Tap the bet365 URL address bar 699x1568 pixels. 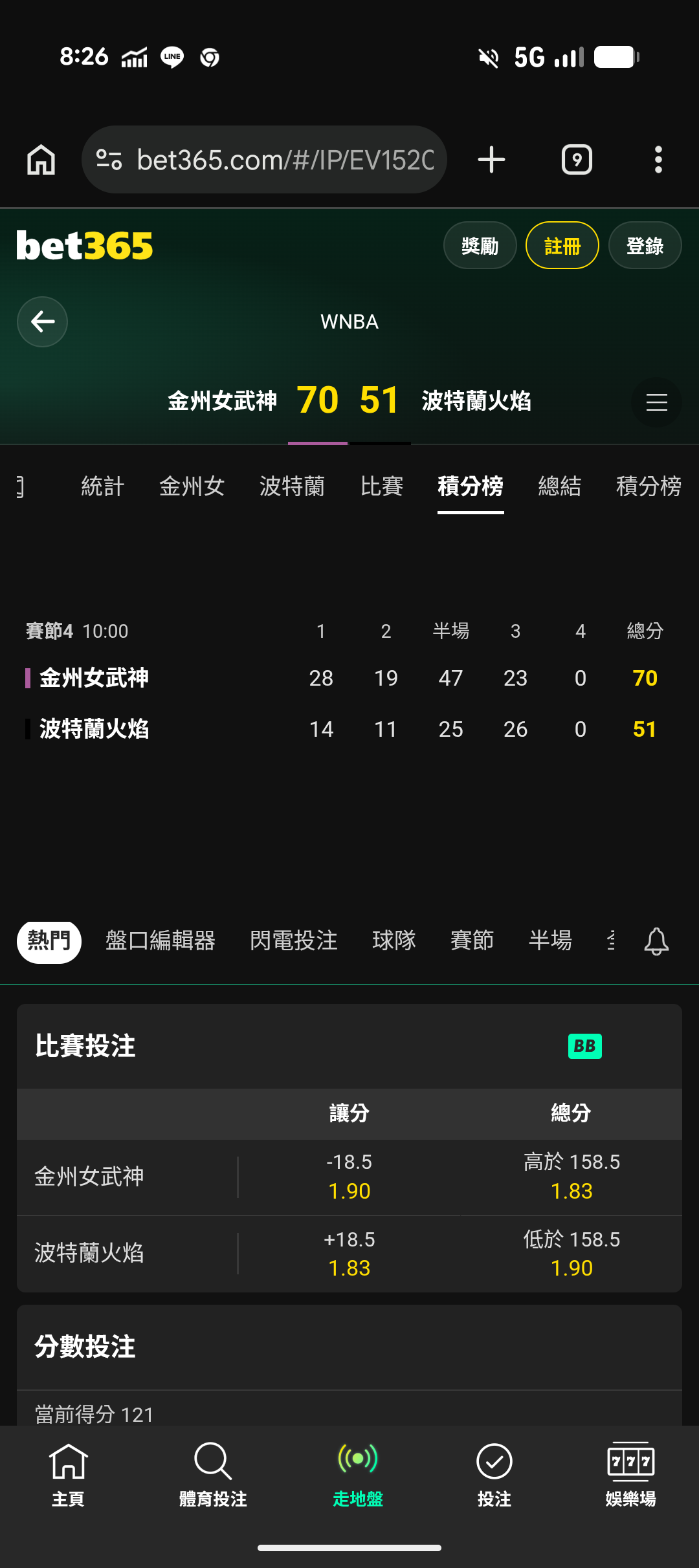pos(264,160)
